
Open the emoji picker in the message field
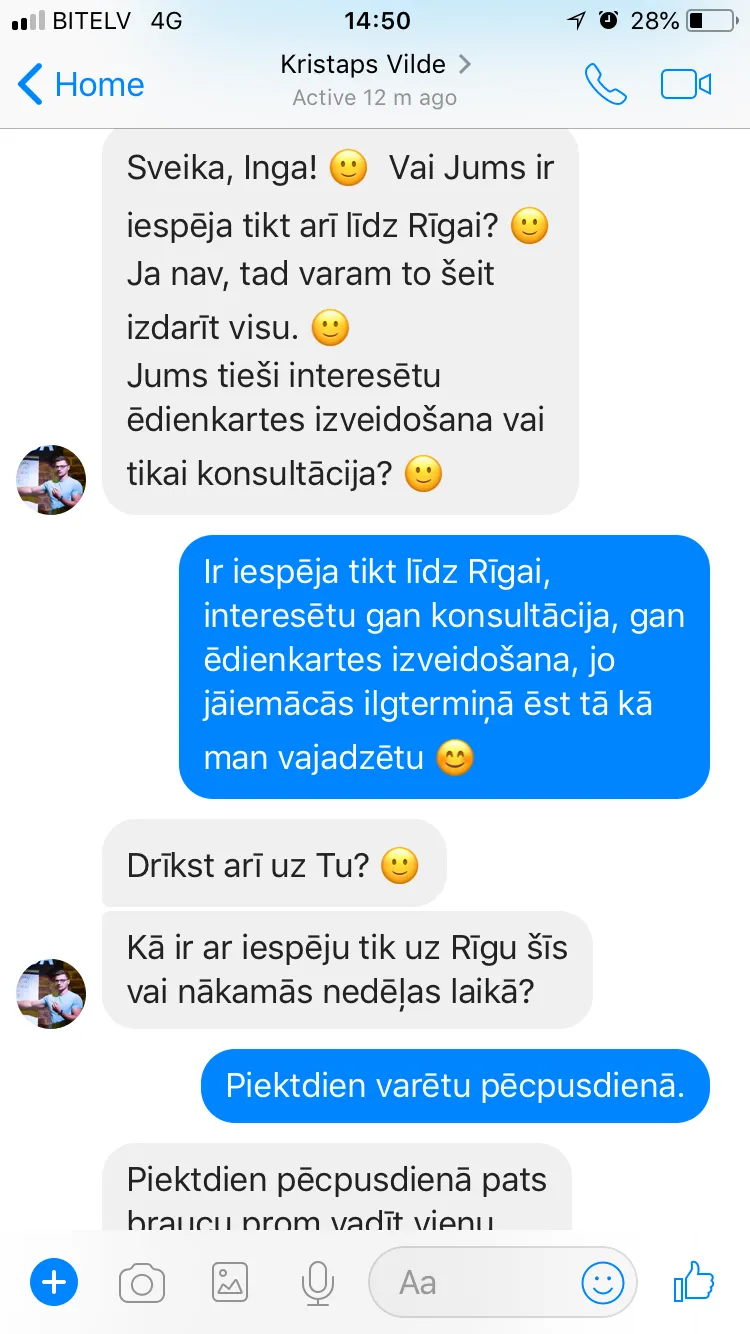pos(603,1282)
